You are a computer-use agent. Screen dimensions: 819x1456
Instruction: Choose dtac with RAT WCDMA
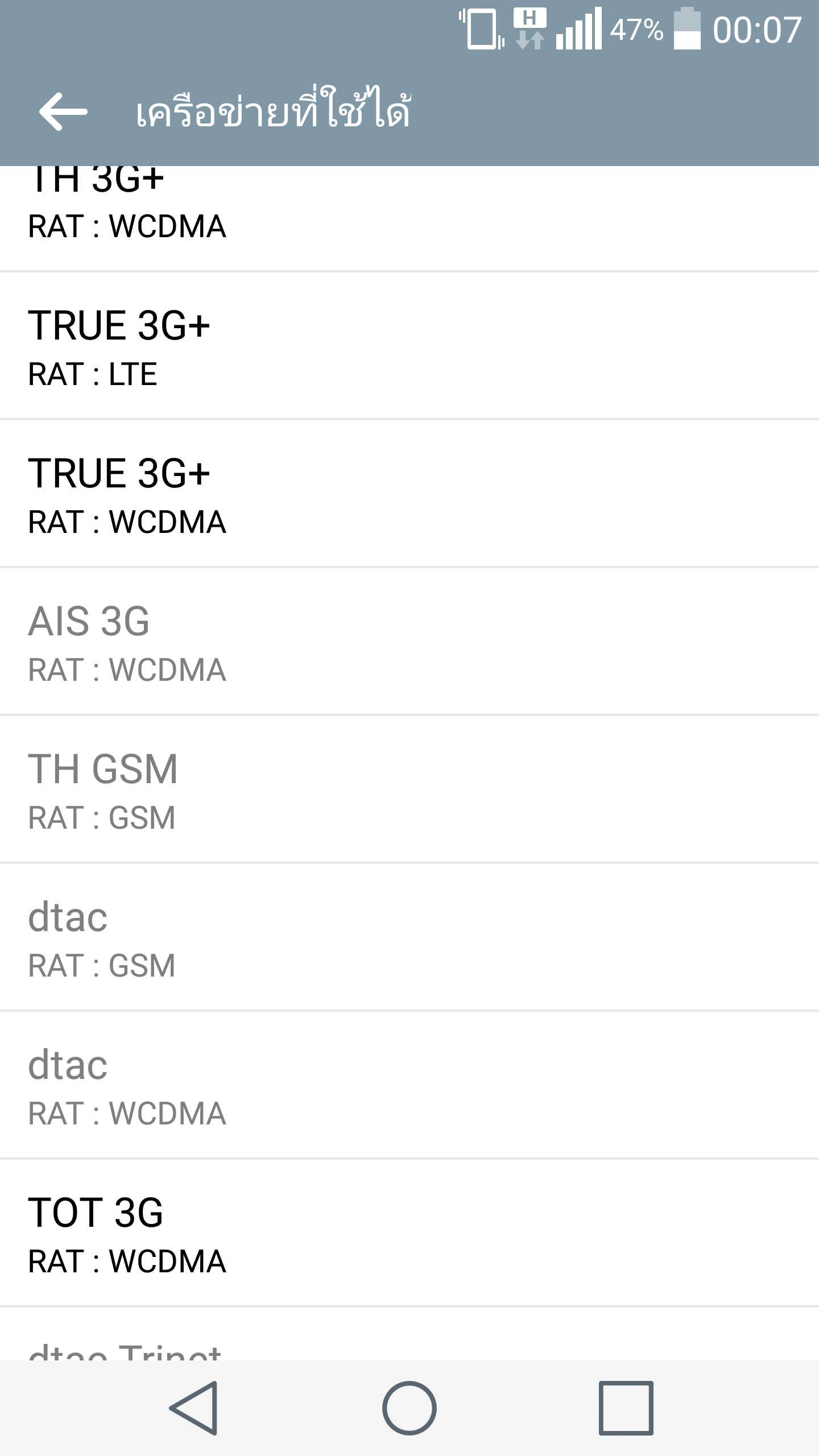click(x=409, y=1085)
